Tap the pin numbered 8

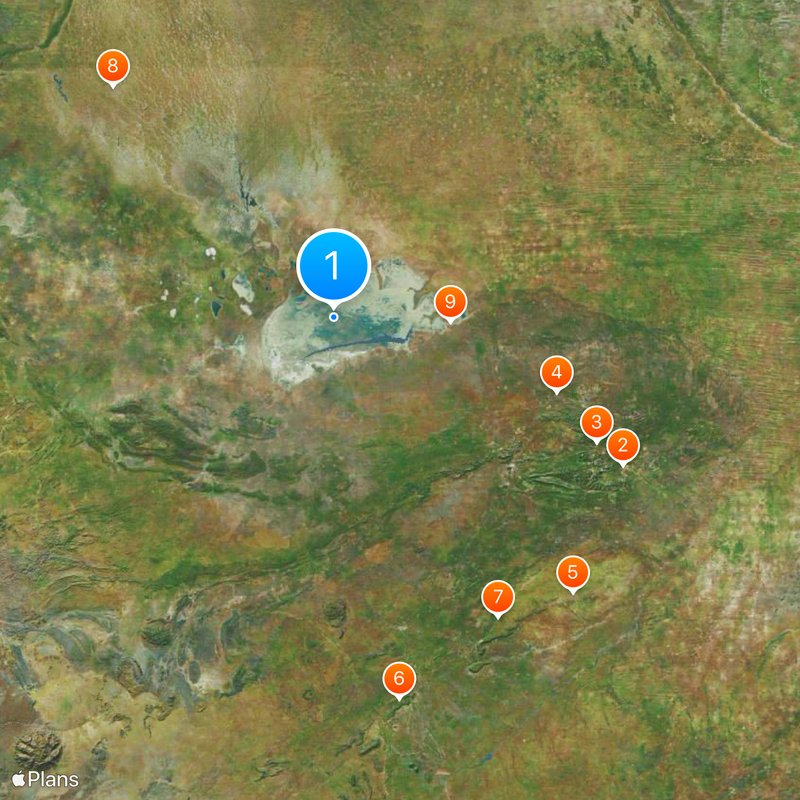113,67
